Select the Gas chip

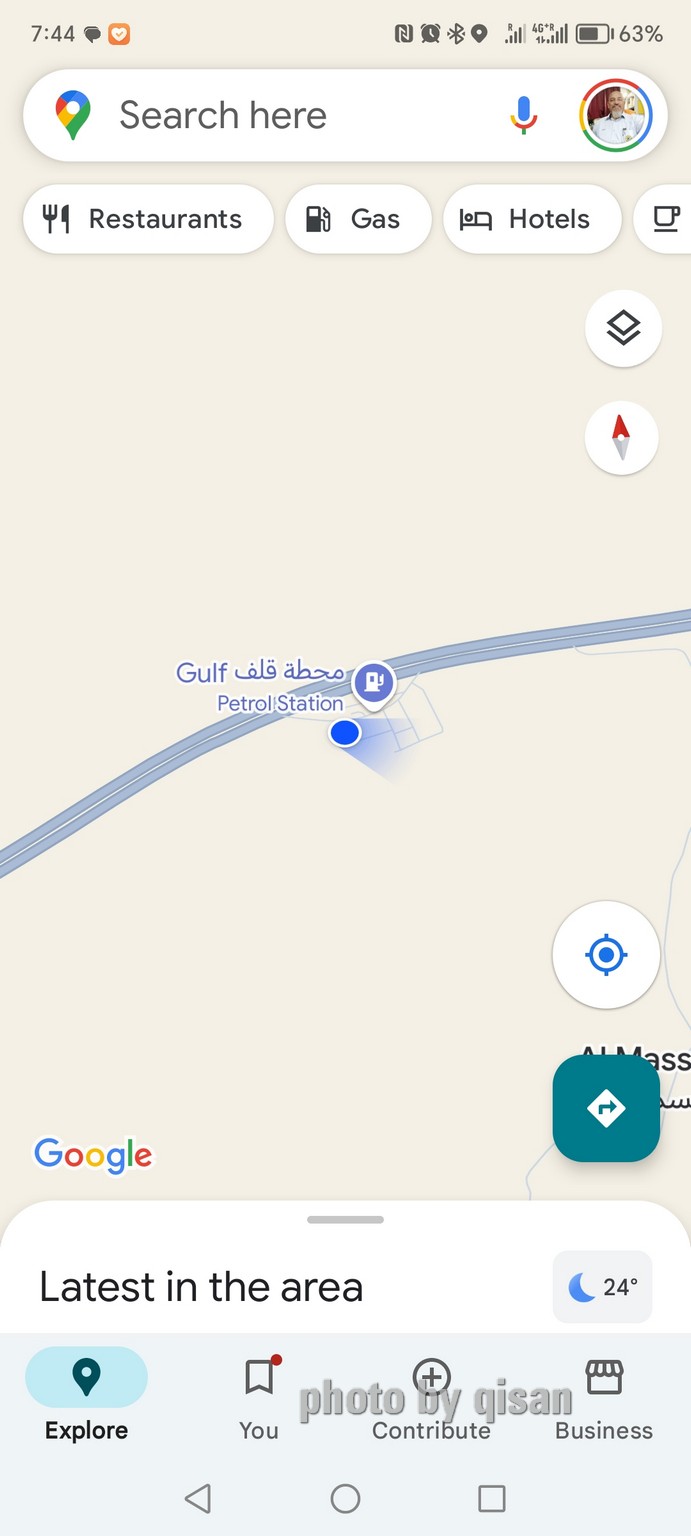[358, 219]
